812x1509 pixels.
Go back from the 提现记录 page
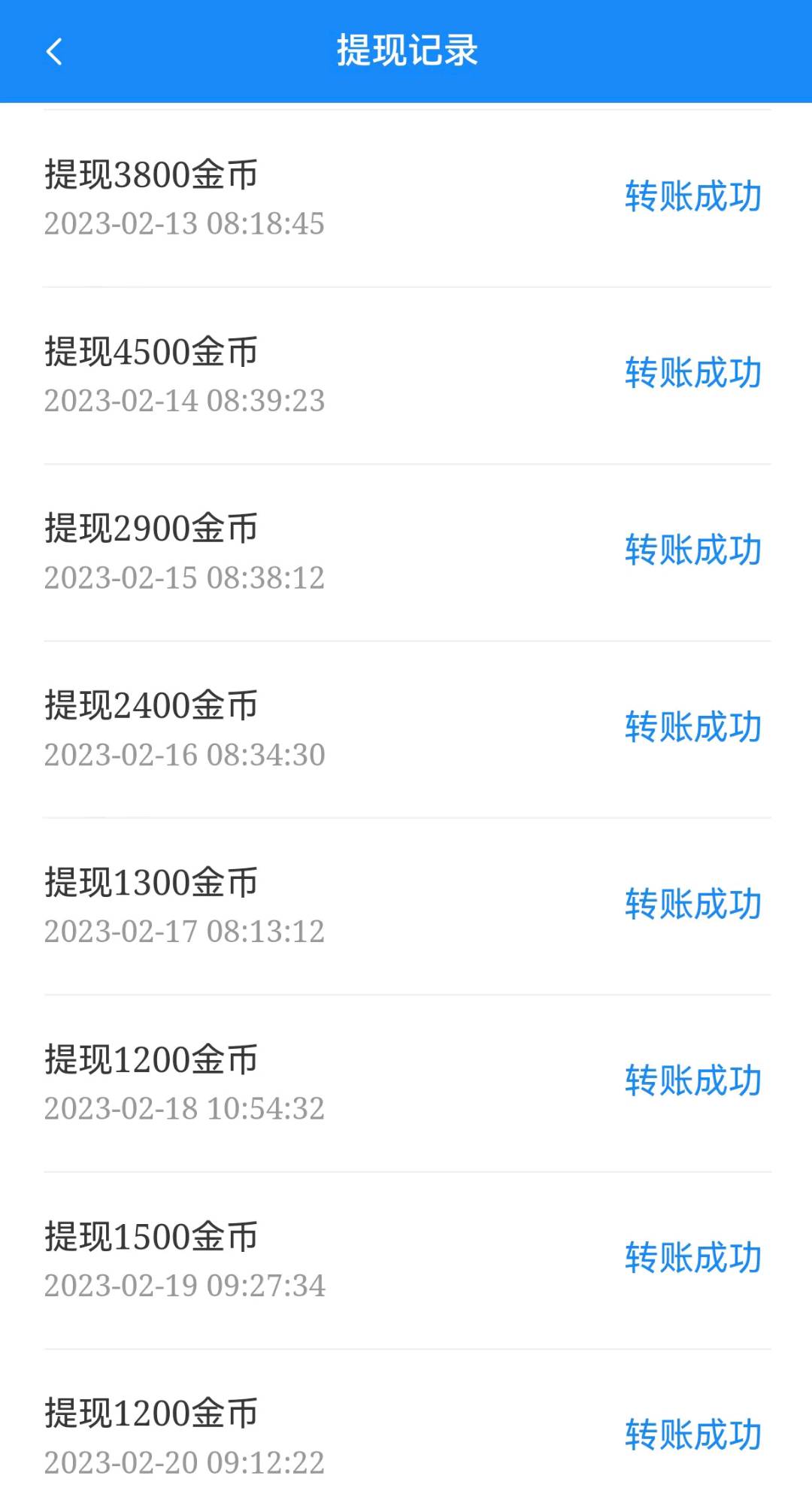coord(54,52)
